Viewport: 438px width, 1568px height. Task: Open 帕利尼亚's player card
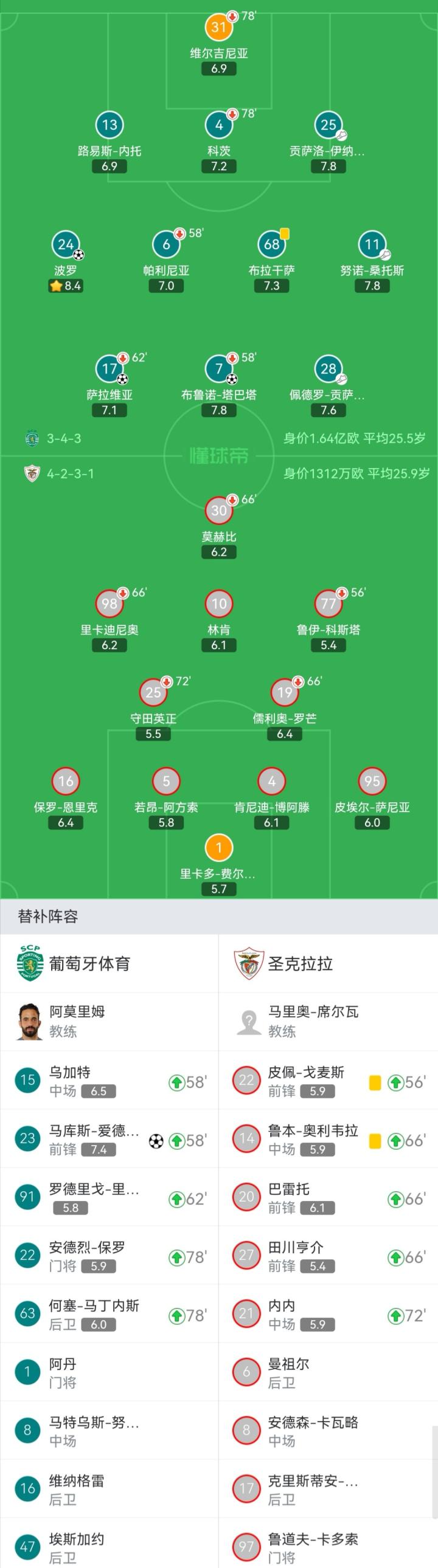(x=166, y=245)
